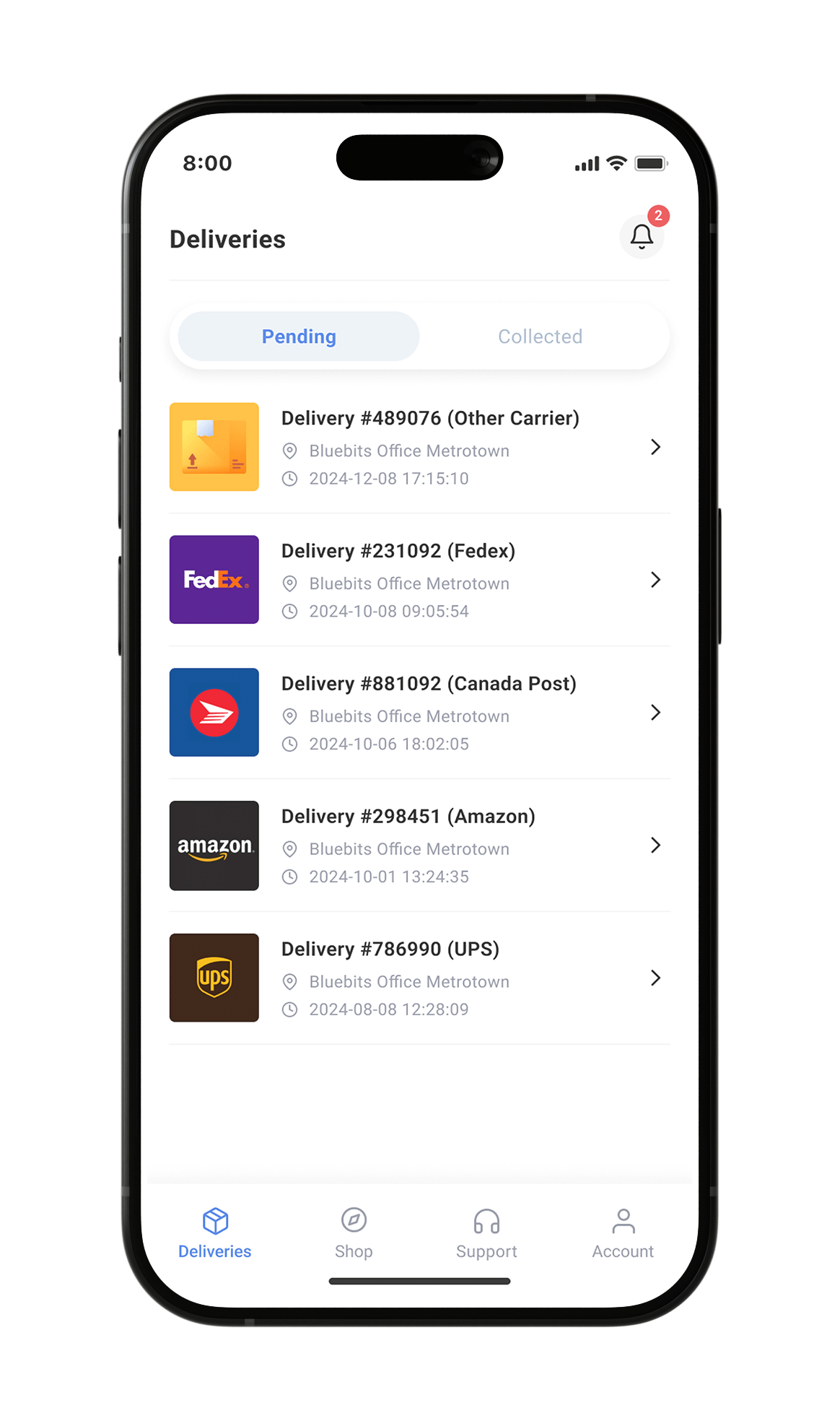View UPS delivery #786990 details
This screenshot has height=1421, width=840.
point(429,978)
